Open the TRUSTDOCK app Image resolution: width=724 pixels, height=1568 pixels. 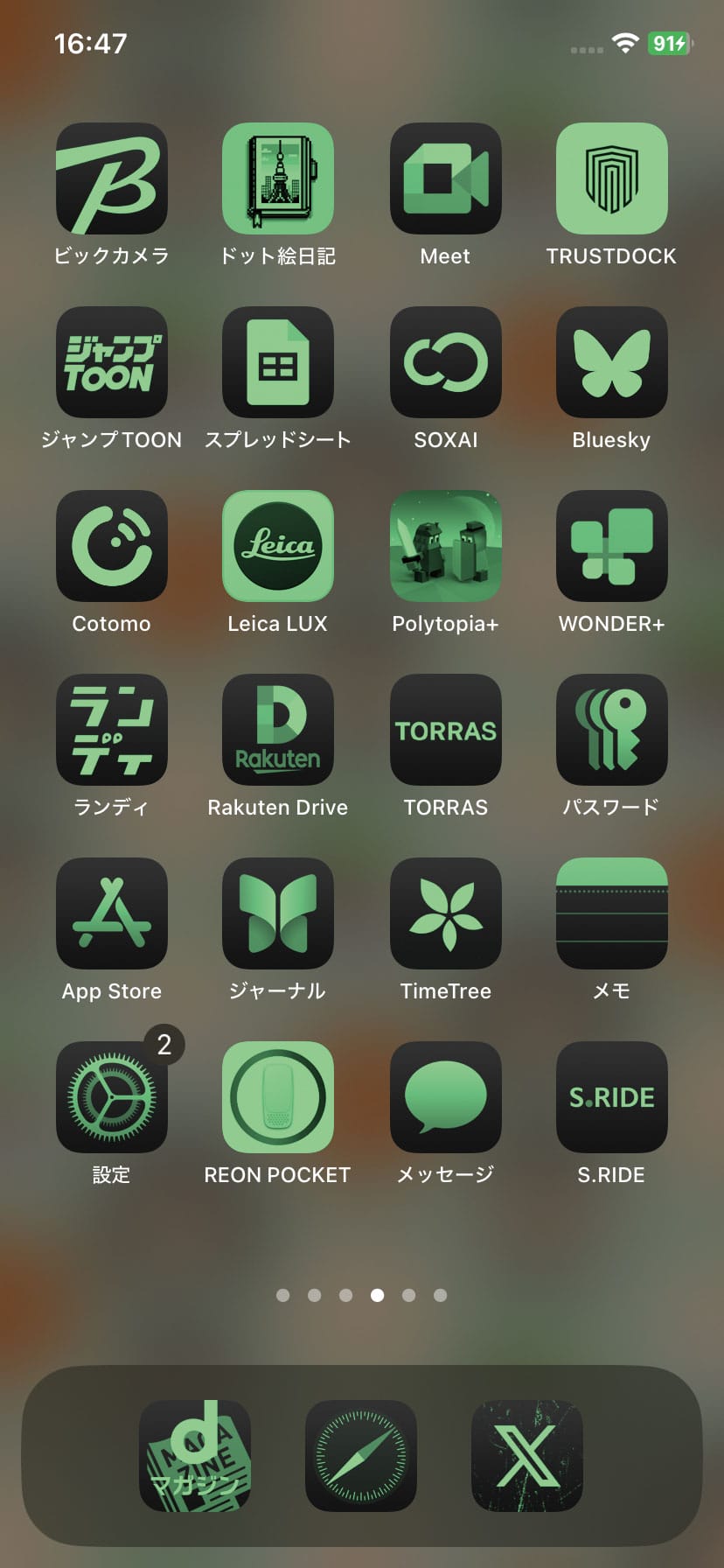coord(611,178)
